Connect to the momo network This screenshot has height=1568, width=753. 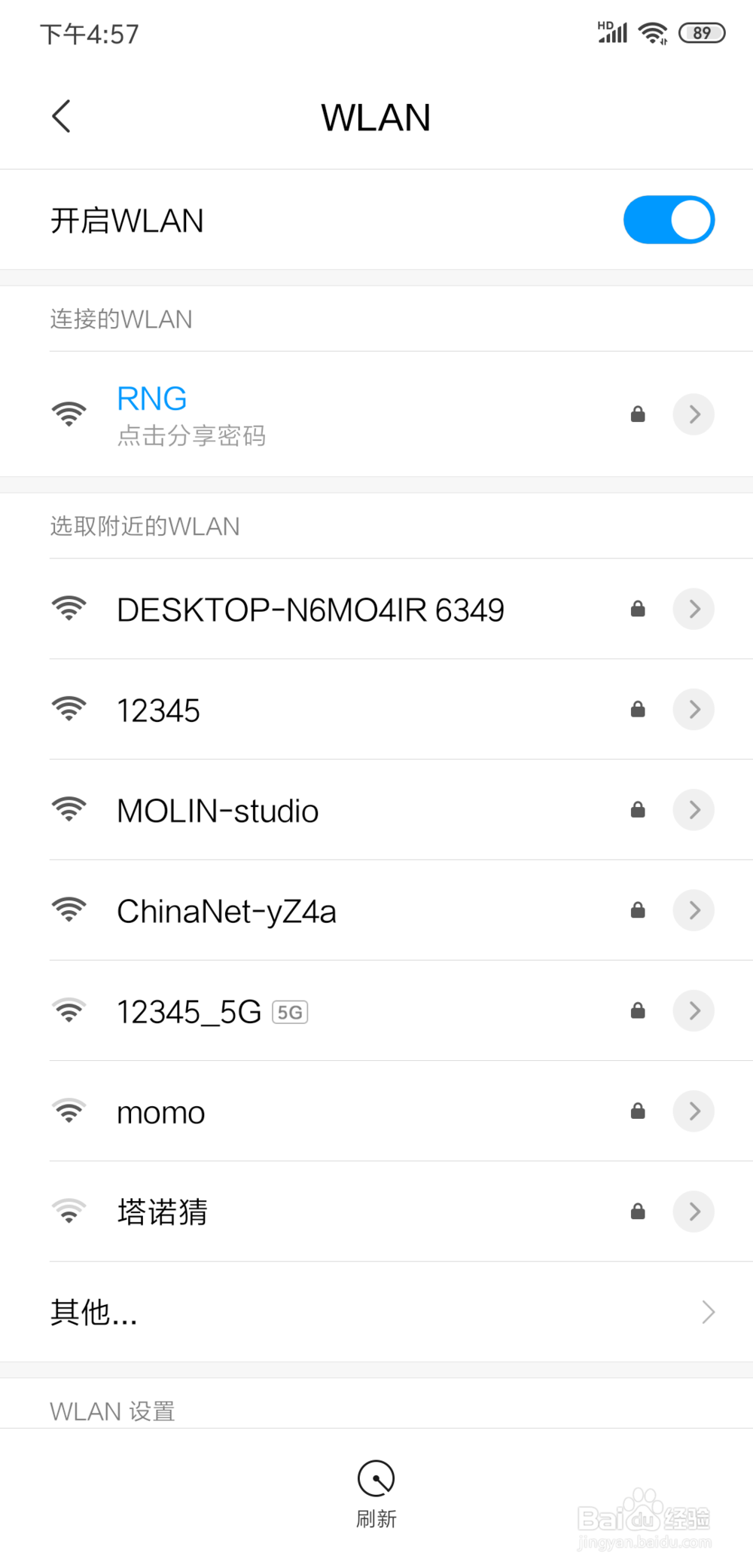coord(161,1112)
